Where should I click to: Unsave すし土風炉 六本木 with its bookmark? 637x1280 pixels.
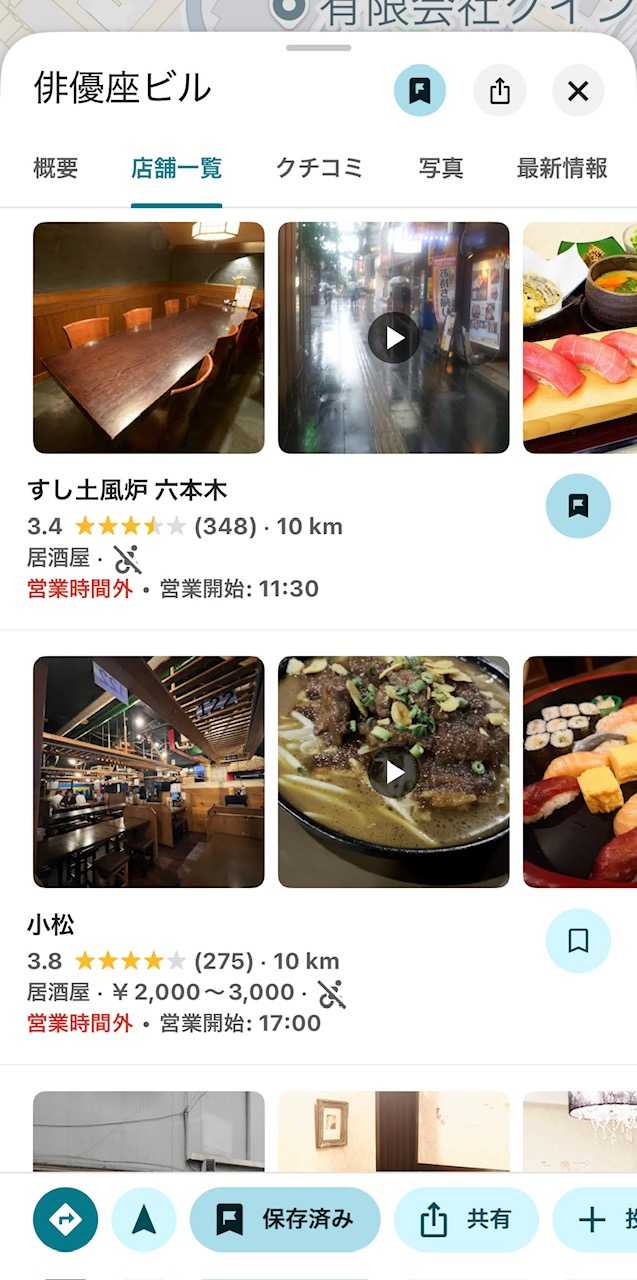[578, 506]
